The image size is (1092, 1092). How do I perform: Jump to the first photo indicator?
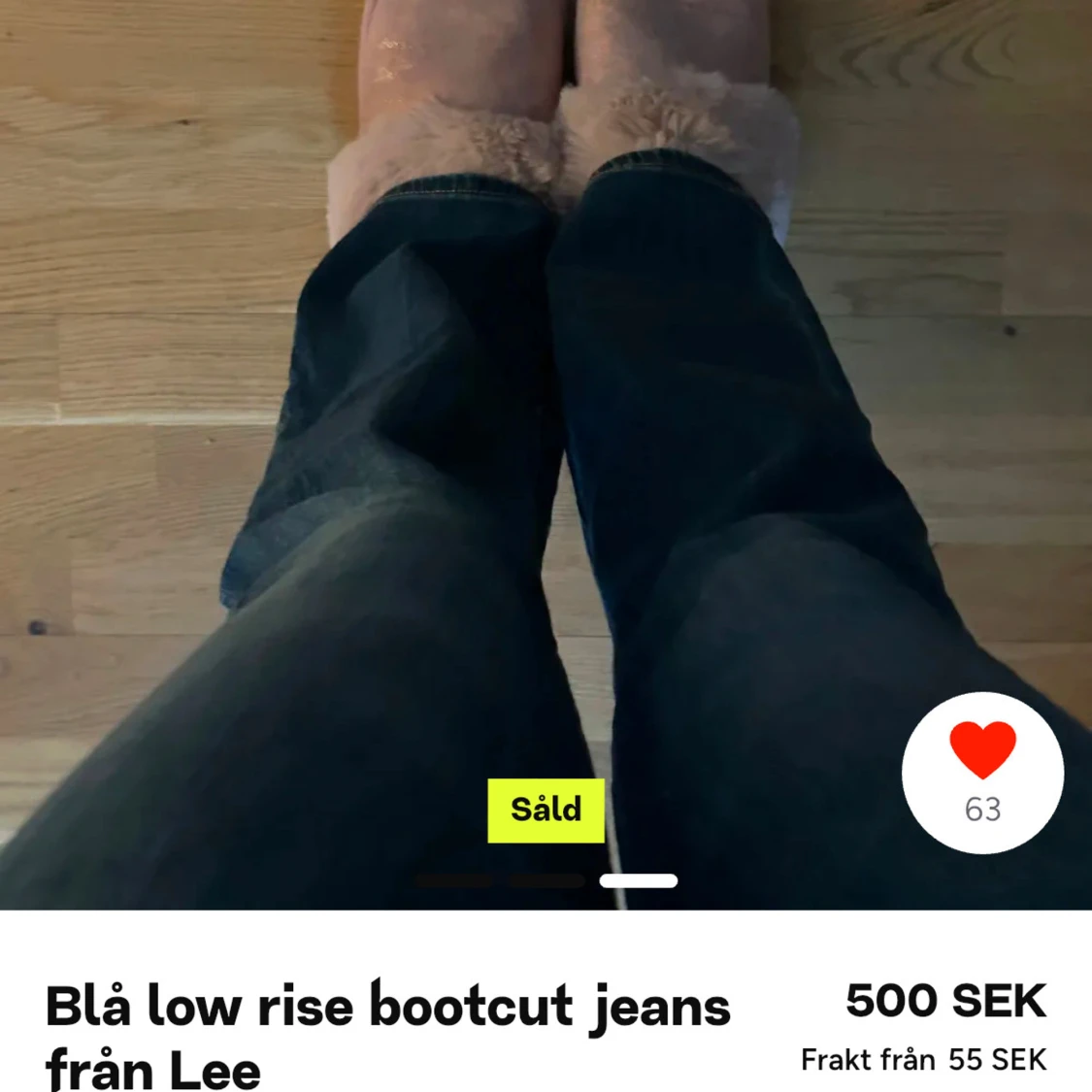tap(454, 881)
